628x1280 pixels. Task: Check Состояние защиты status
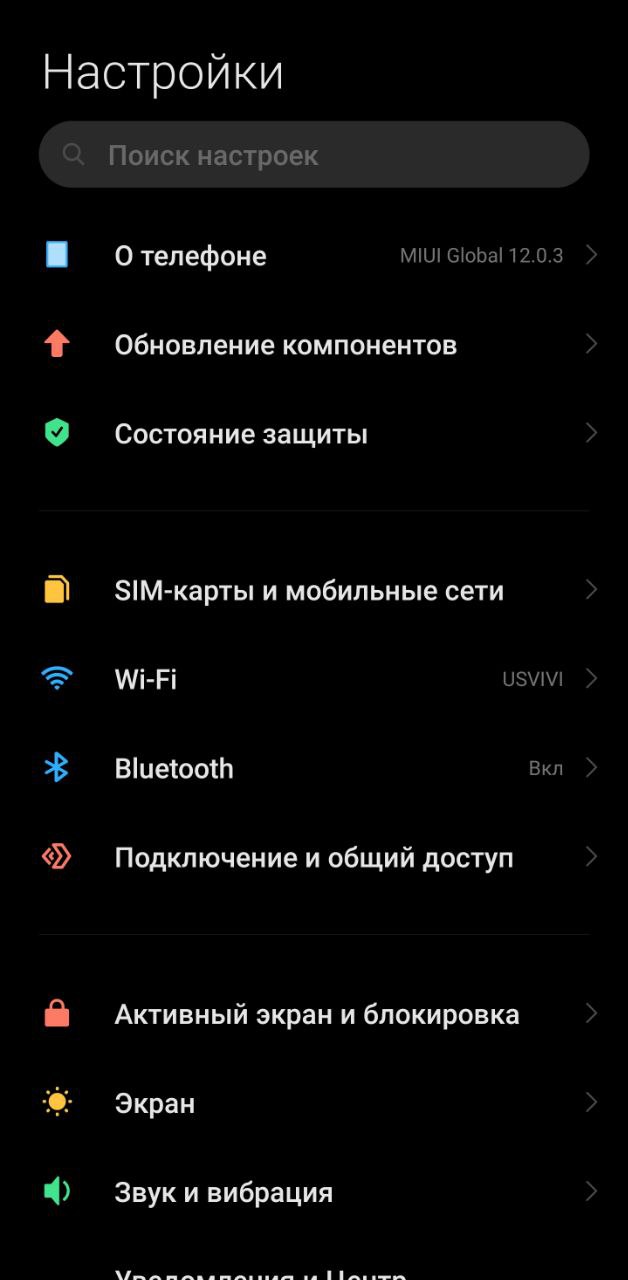click(x=313, y=434)
